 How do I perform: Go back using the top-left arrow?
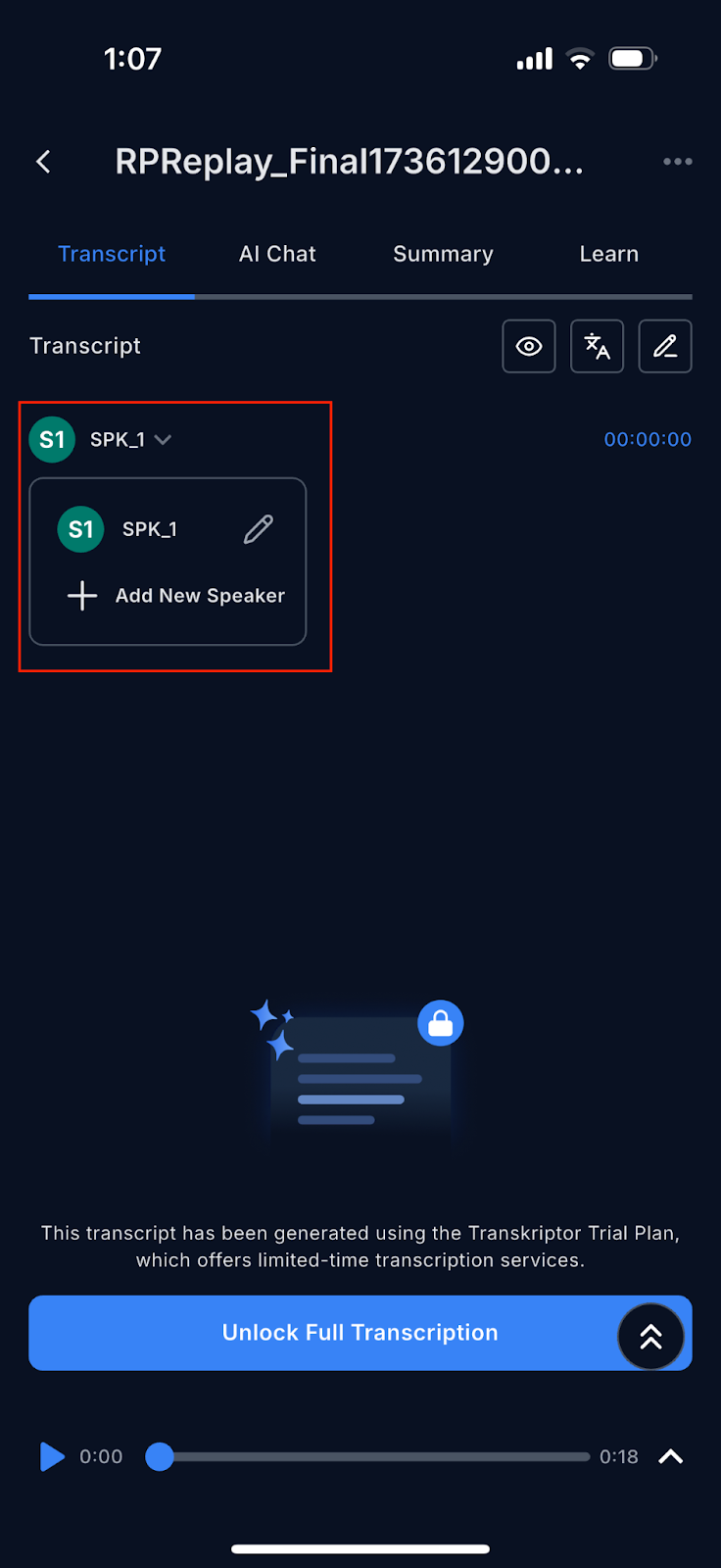click(x=43, y=162)
